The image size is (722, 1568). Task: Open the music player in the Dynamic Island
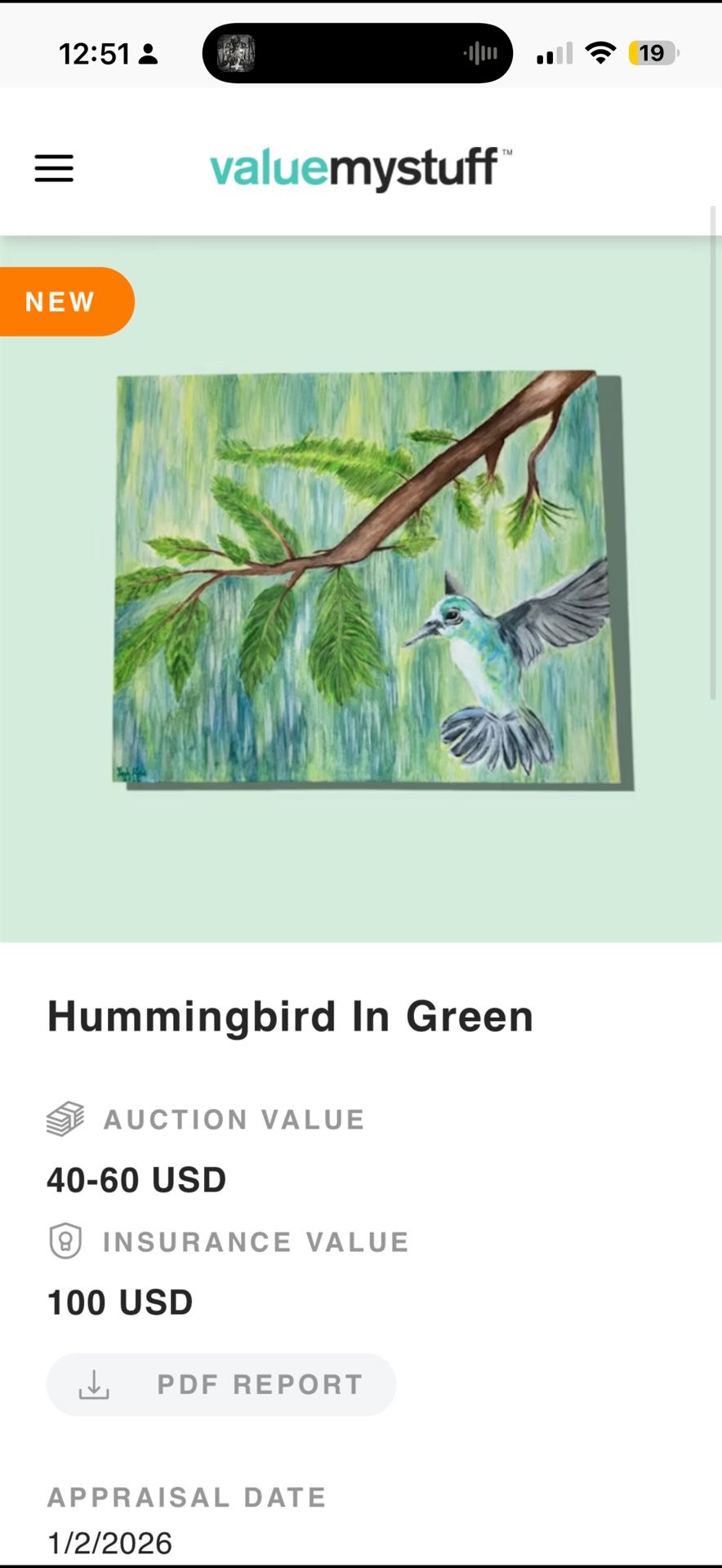tap(357, 52)
